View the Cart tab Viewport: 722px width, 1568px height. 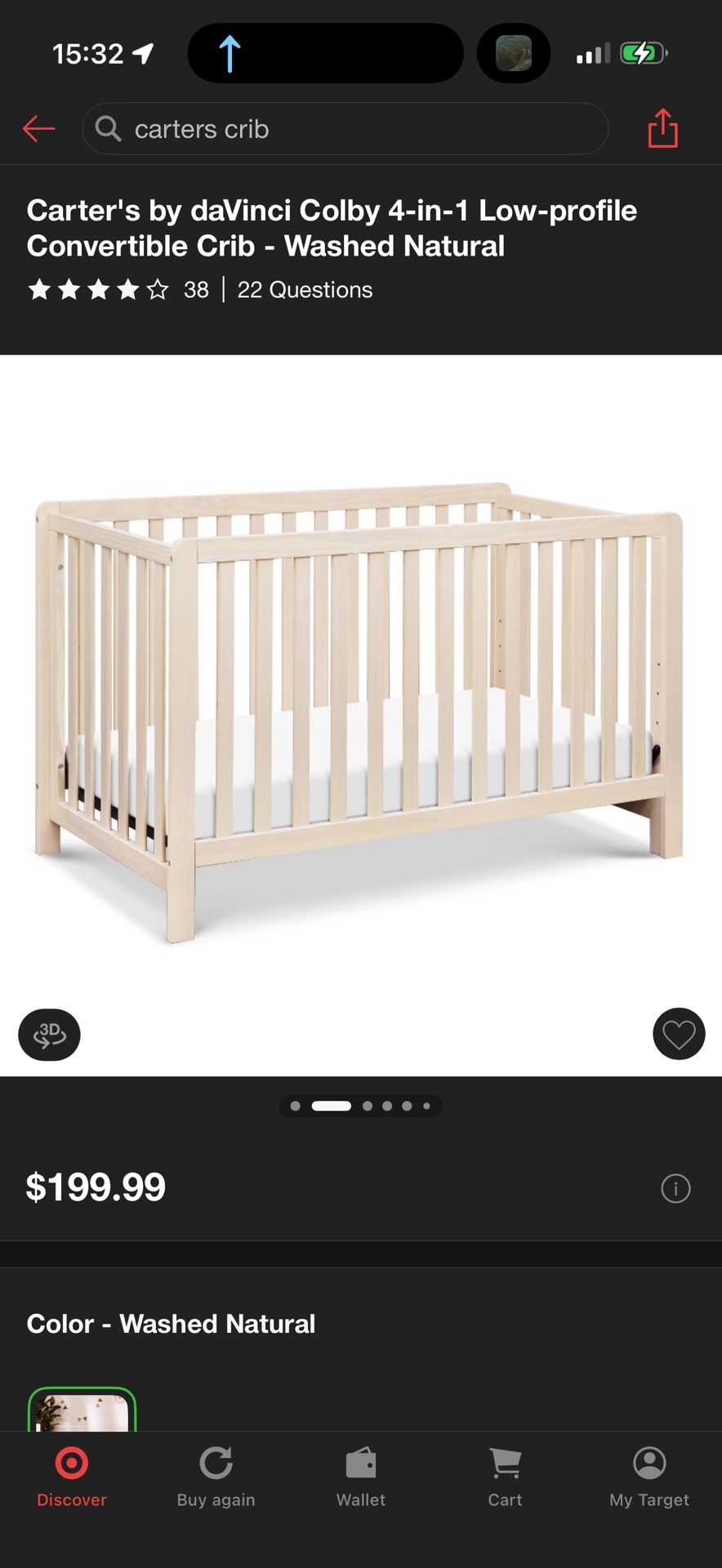505,1477
